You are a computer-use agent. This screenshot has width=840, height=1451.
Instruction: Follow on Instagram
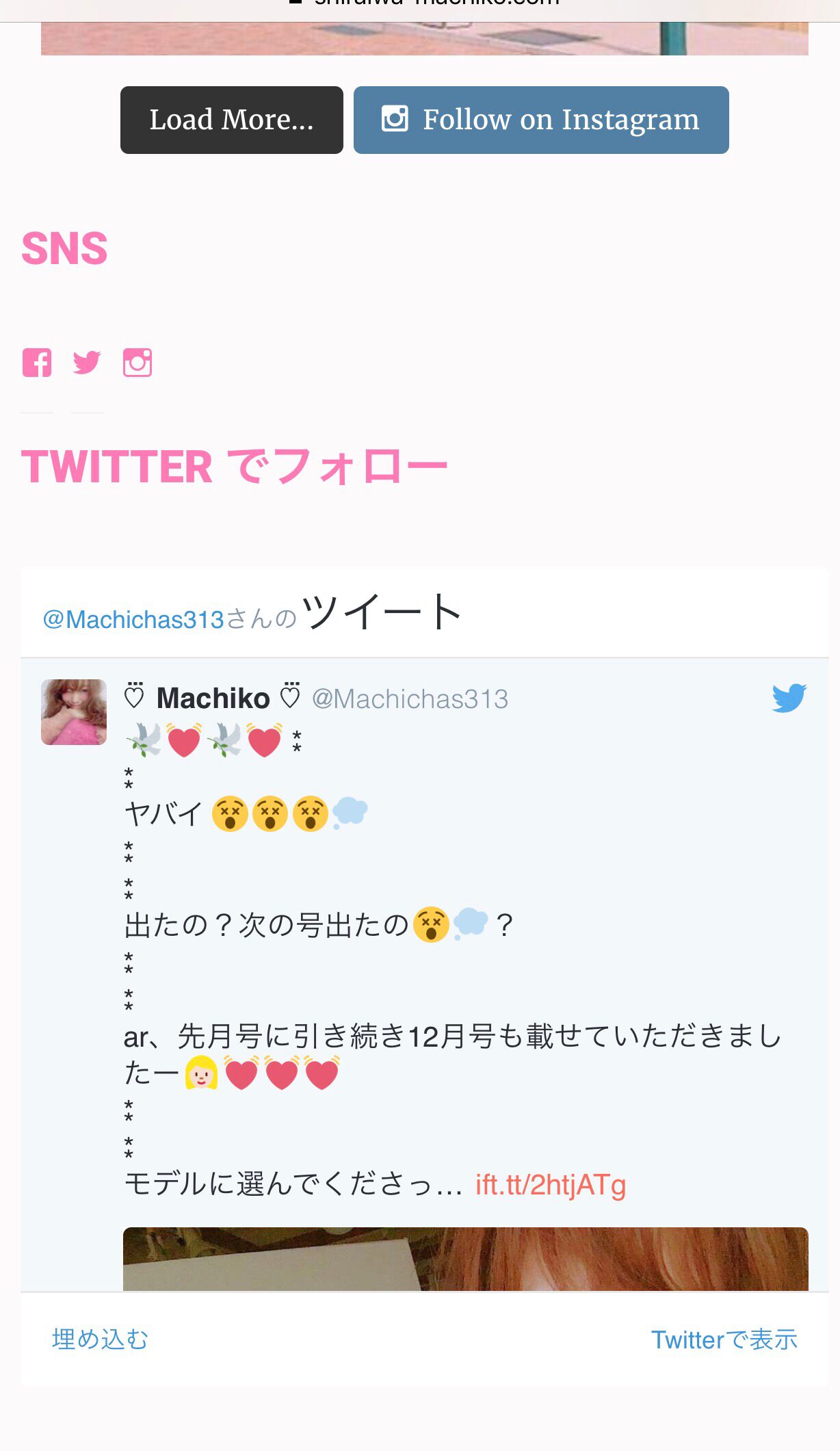click(541, 120)
